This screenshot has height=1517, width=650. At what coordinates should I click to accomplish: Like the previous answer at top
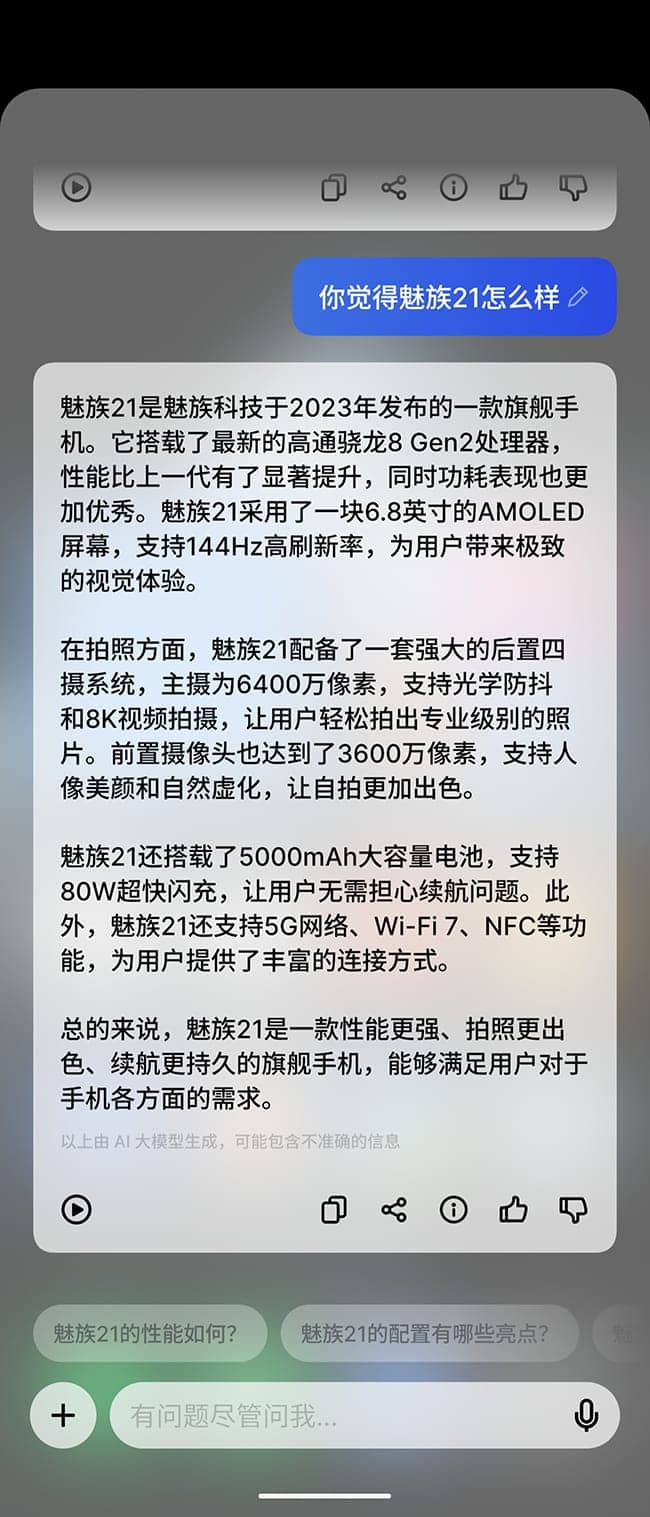(x=513, y=187)
